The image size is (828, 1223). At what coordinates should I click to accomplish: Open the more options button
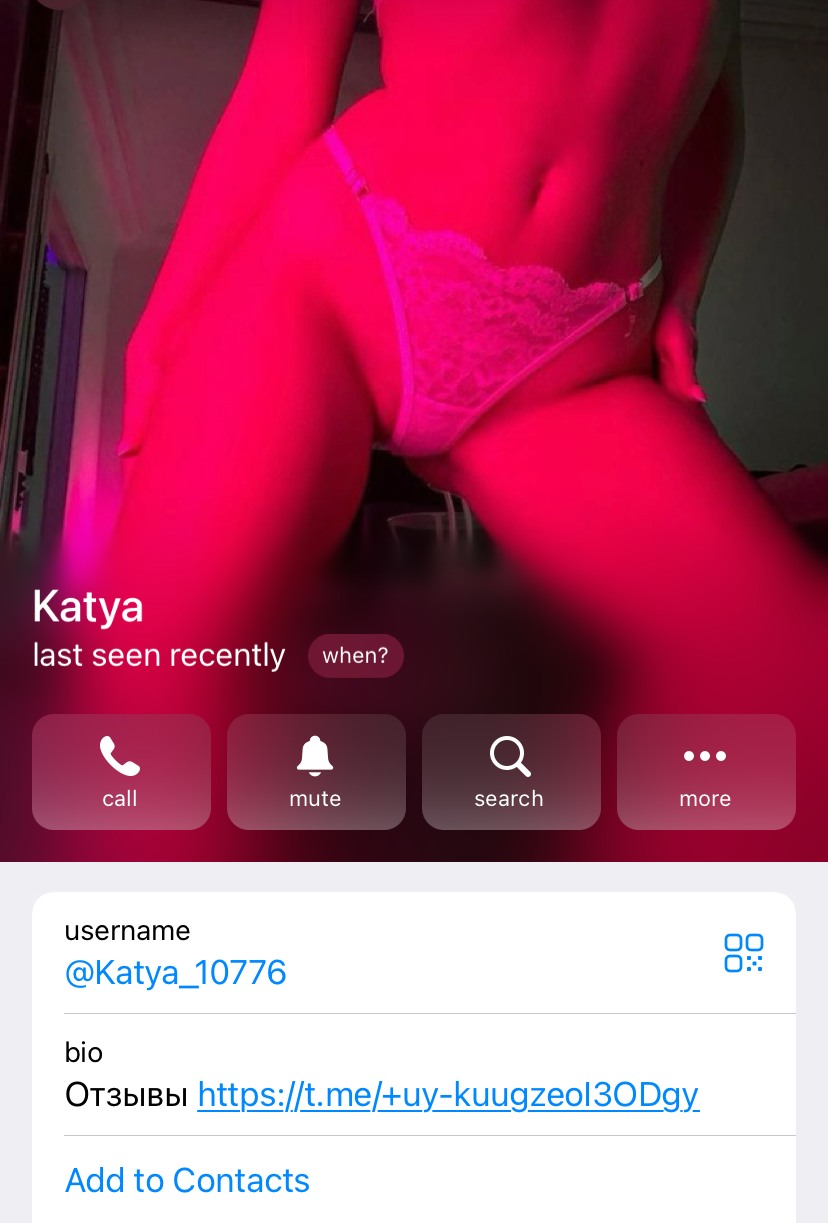tap(706, 771)
